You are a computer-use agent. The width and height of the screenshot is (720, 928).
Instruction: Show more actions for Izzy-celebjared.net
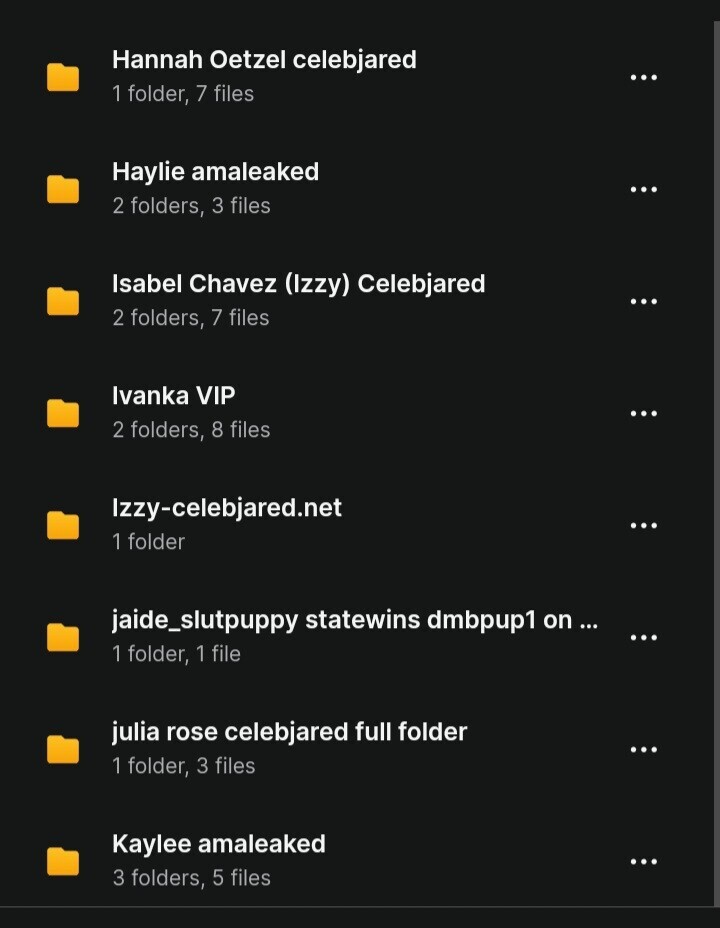tap(643, 526)
